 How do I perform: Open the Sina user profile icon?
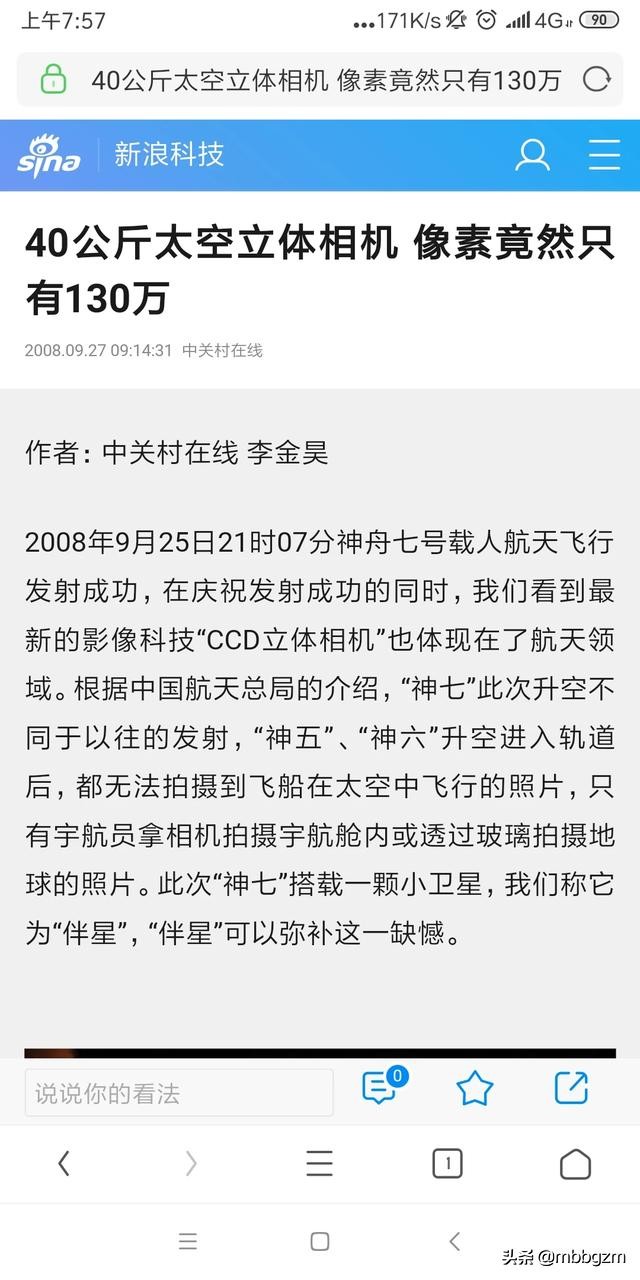[x=532, y=155]
